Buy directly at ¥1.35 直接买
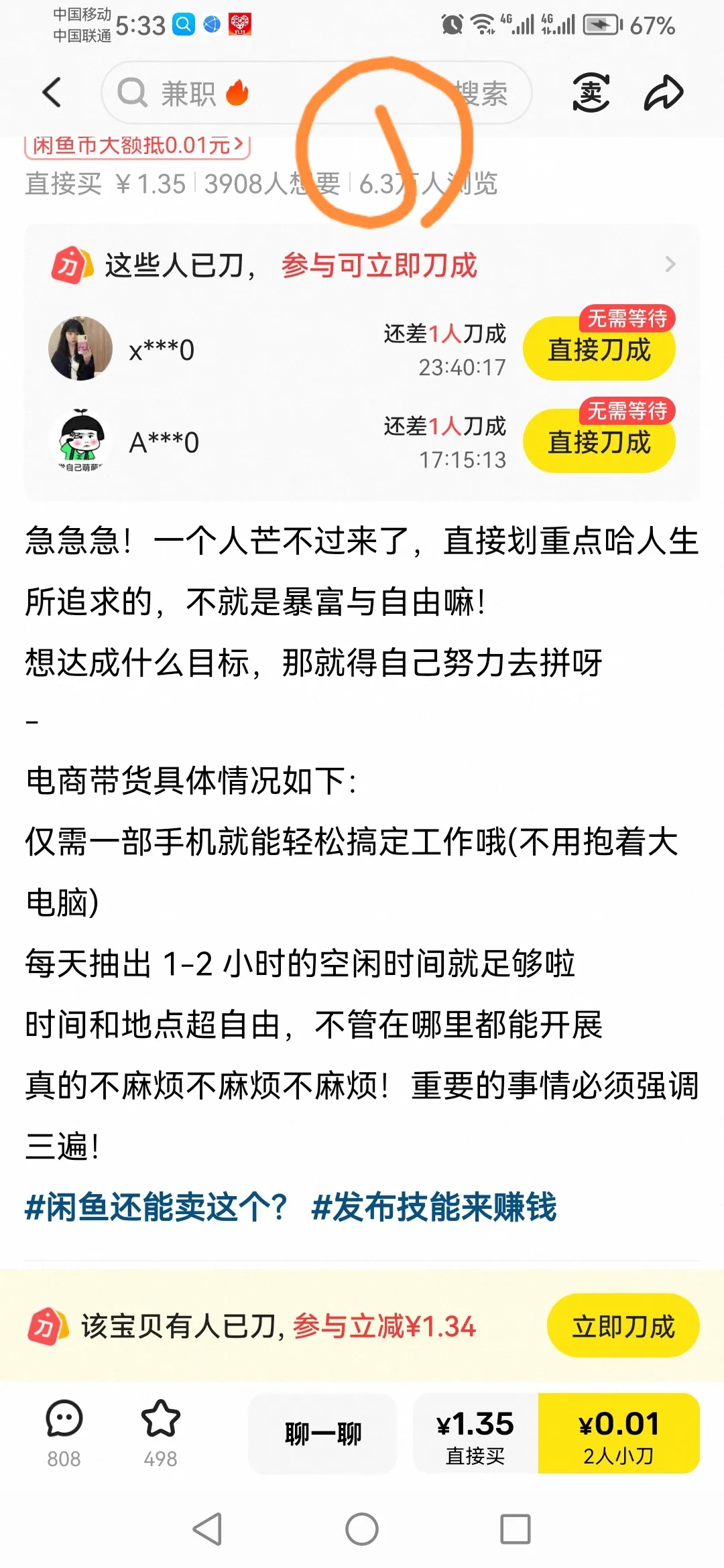The height and width of the screenshot is (1568, 724). point(475,1434)
